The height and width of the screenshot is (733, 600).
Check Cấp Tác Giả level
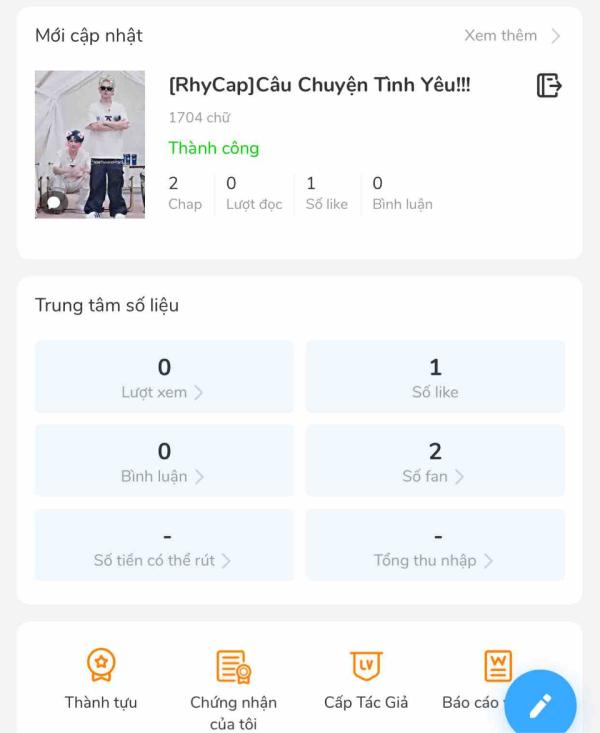pyautogui.click(x=366, y=679)
